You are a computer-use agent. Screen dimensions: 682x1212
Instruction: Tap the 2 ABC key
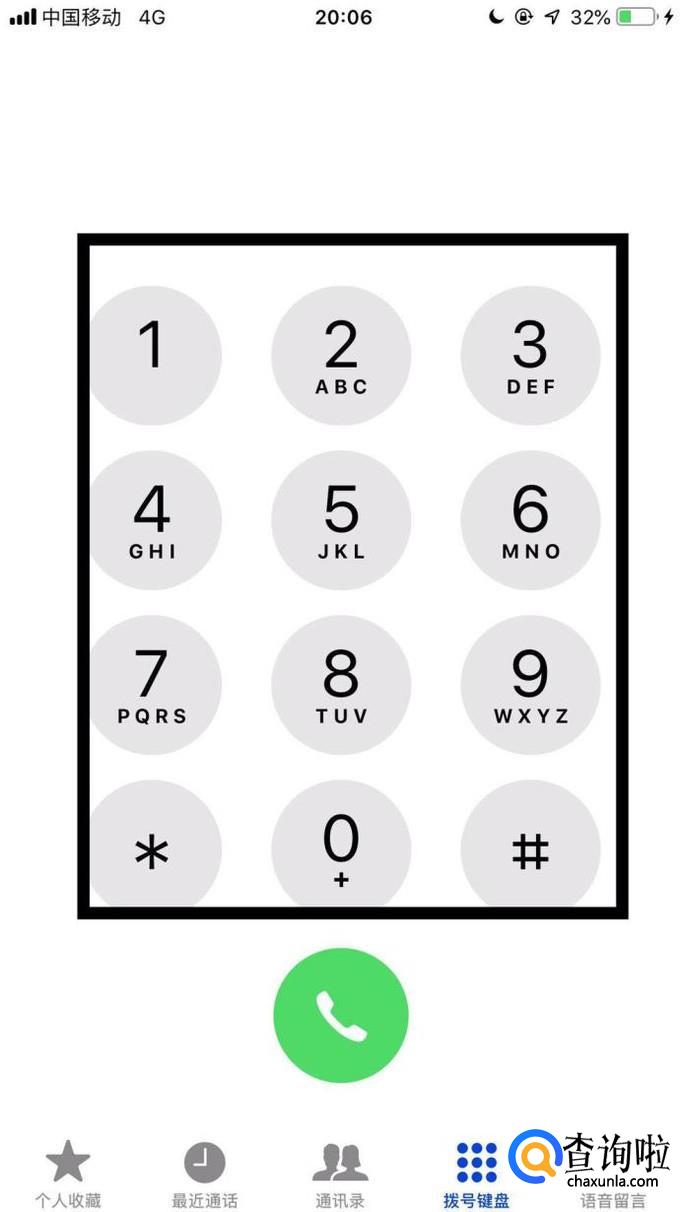(341, 355)
